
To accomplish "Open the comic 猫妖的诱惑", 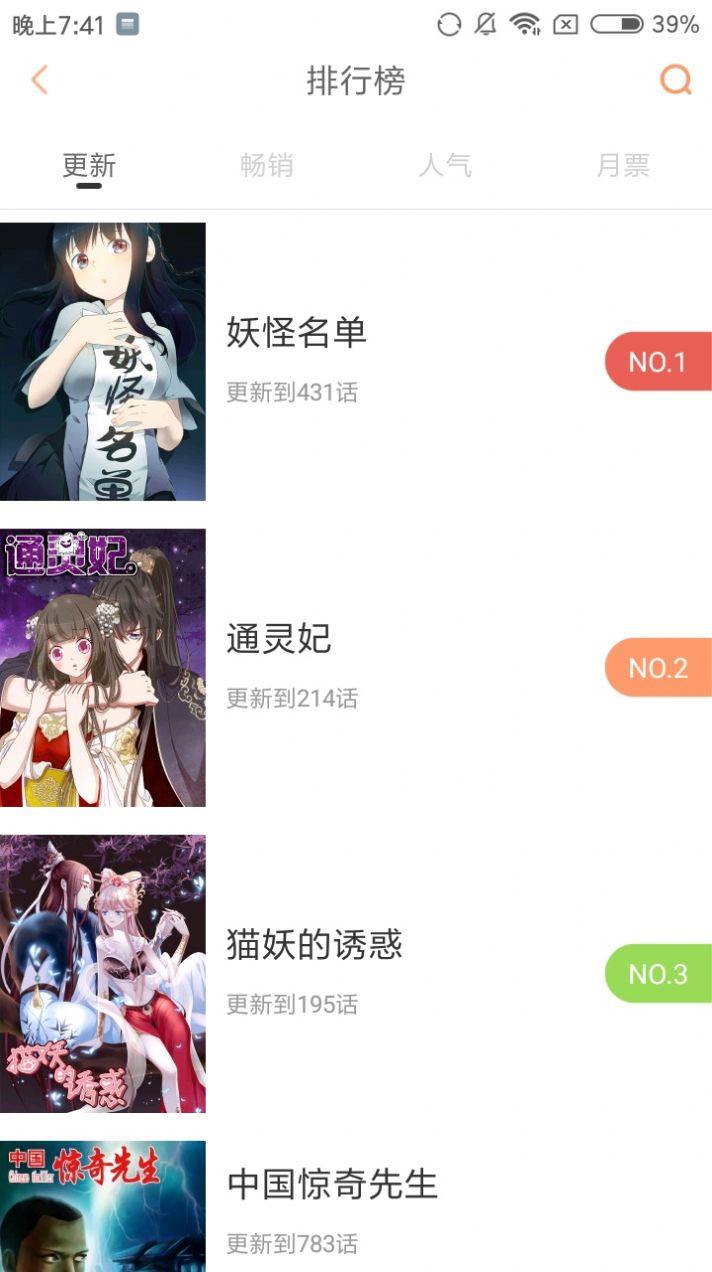I will (314, 945).
